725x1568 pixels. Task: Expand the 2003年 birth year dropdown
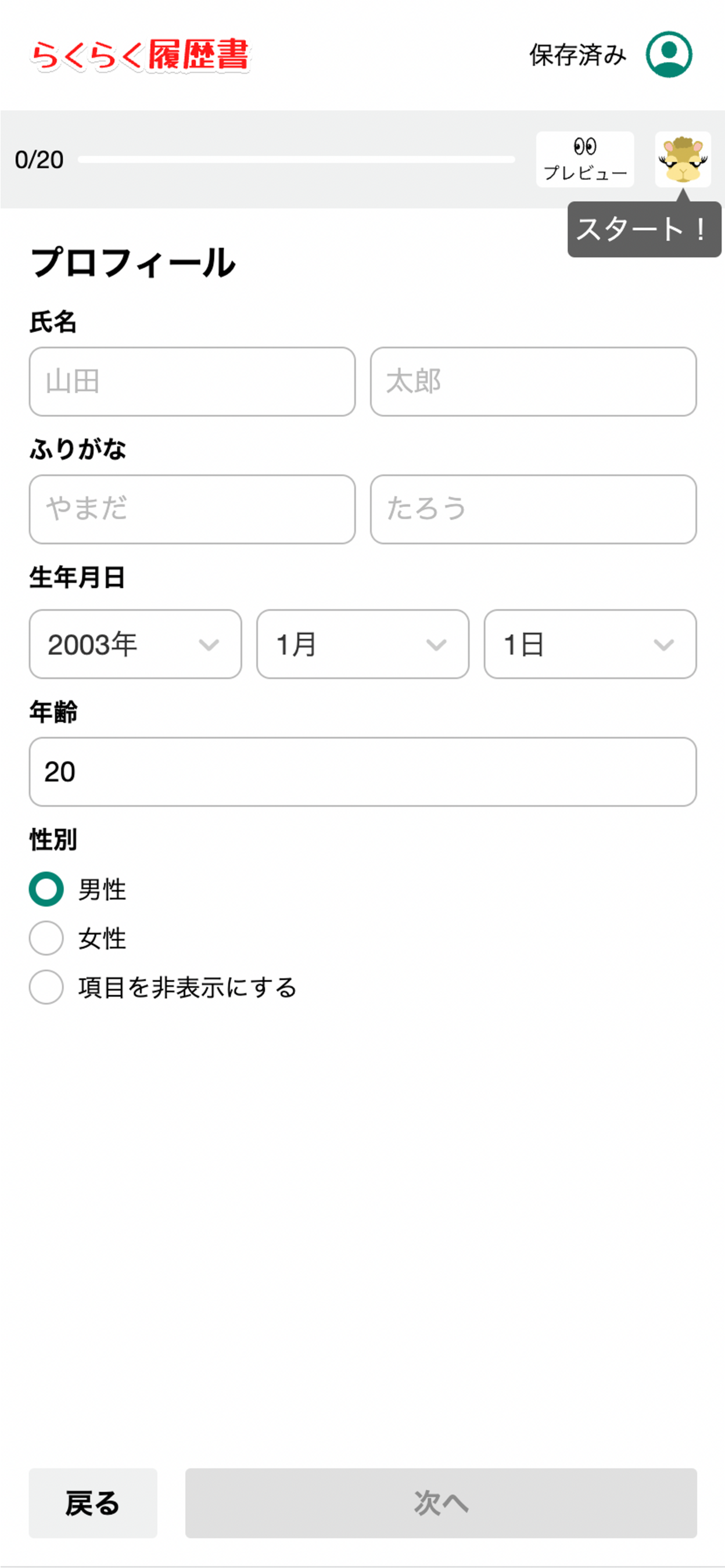click(x=135, y=644)
